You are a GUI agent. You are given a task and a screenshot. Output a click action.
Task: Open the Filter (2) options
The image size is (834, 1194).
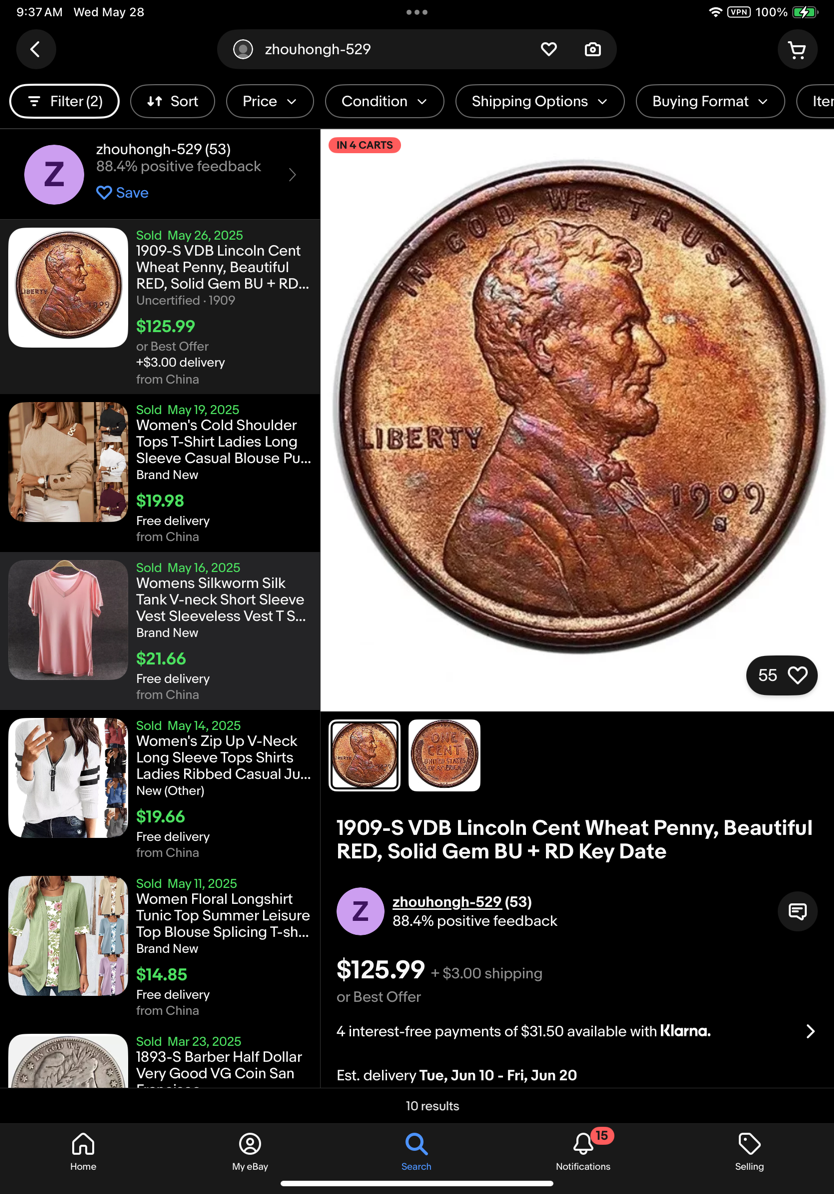(x=65, y=101)
